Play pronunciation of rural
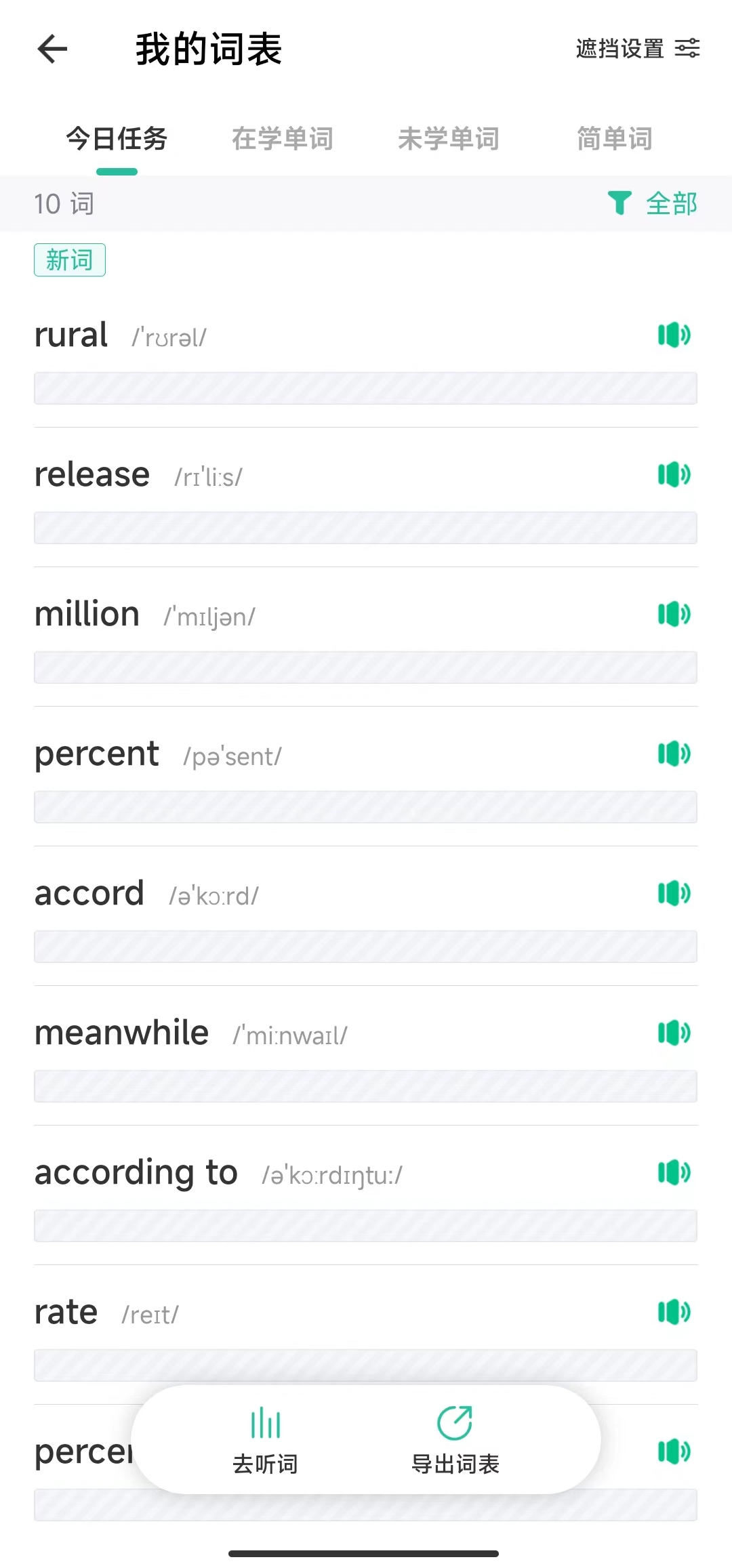The width and height of the screenshot is (732, 1568). pyautogui.click(x=674, y=335)
